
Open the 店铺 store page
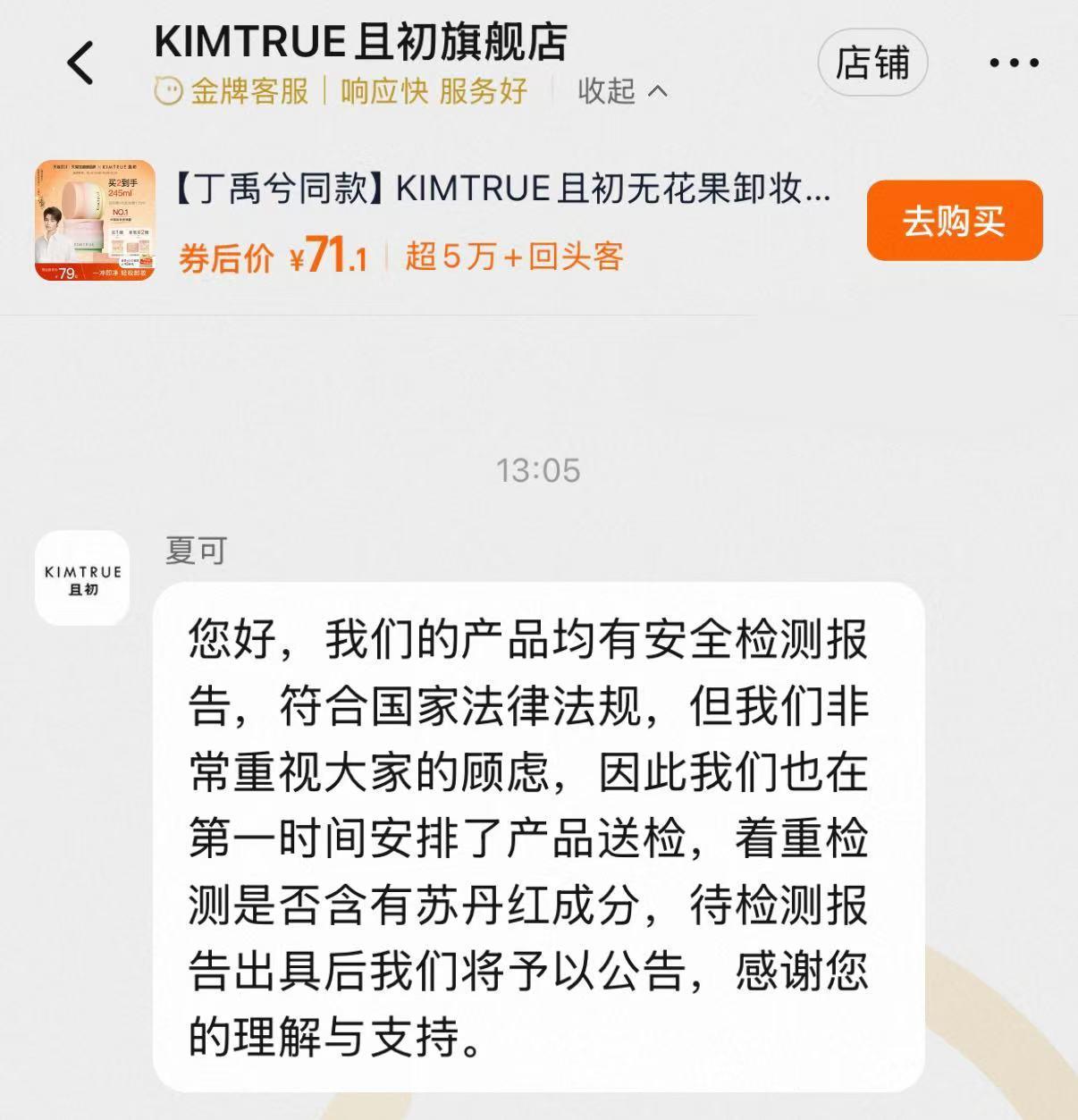[x=872, y=63]
